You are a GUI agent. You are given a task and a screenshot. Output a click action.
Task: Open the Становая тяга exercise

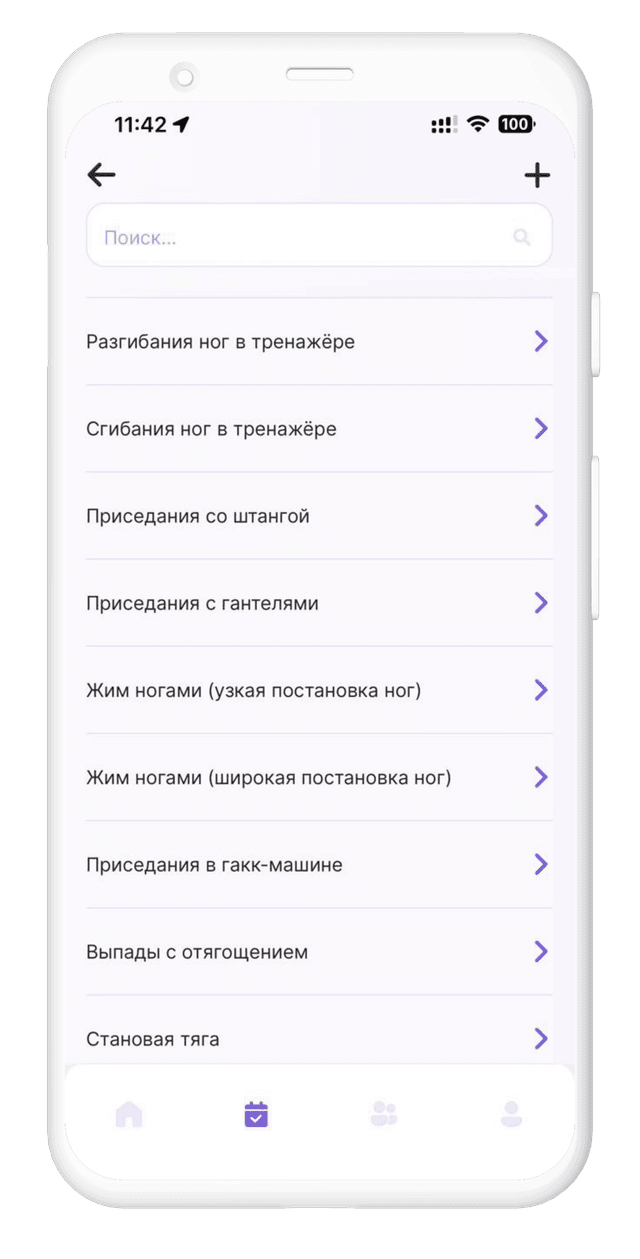pyautogui.click(x=318, y=1038)
